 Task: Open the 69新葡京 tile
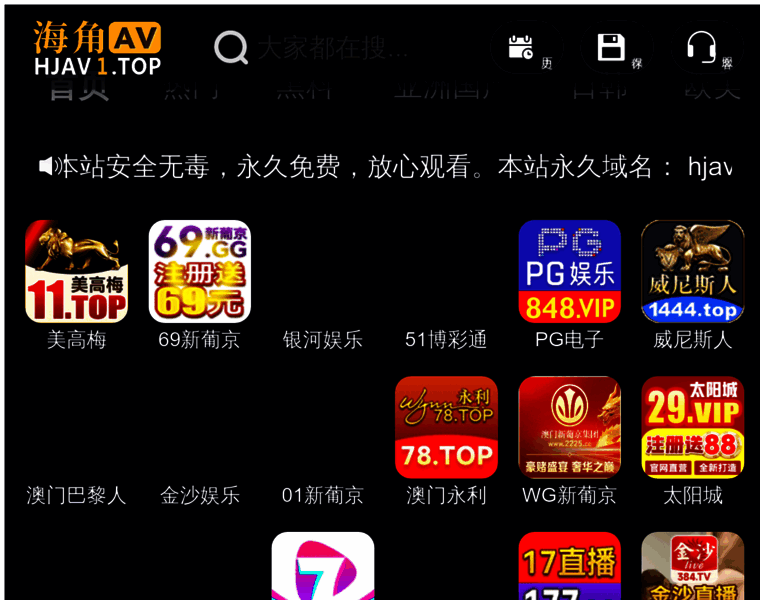[x=199, y=271]
